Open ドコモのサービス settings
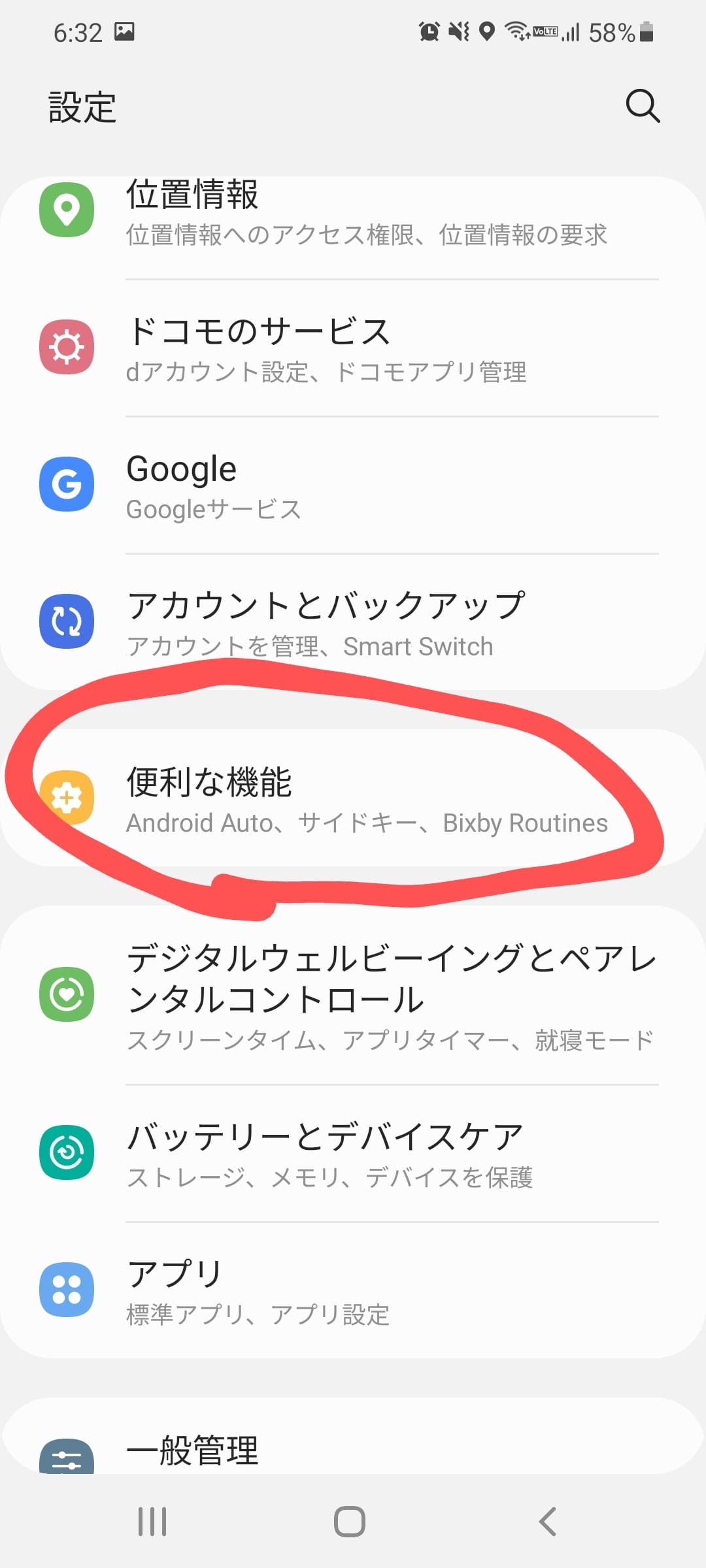Screen dimensions: 706x1568 tap(353, 348)
